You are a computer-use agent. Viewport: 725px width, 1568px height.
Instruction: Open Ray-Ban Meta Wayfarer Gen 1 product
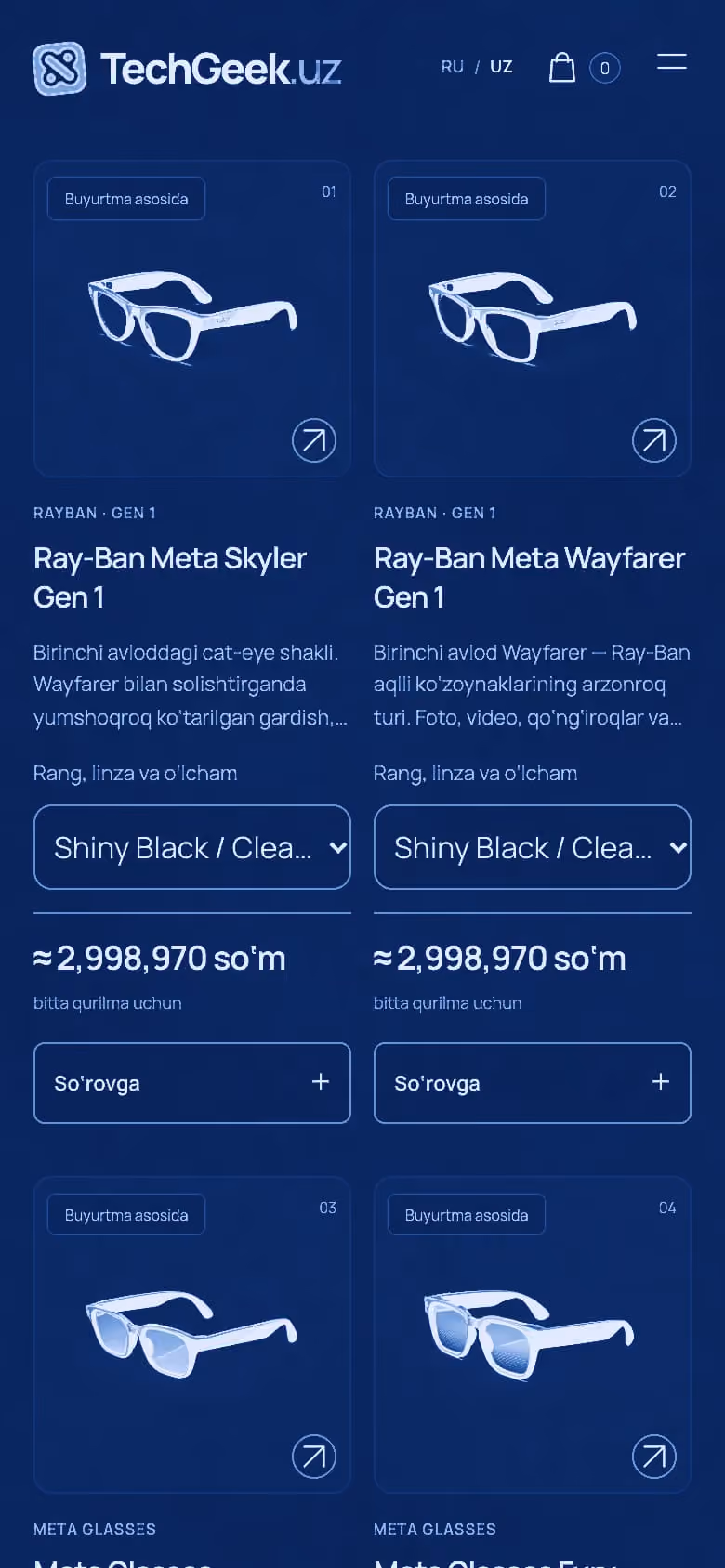530,578
